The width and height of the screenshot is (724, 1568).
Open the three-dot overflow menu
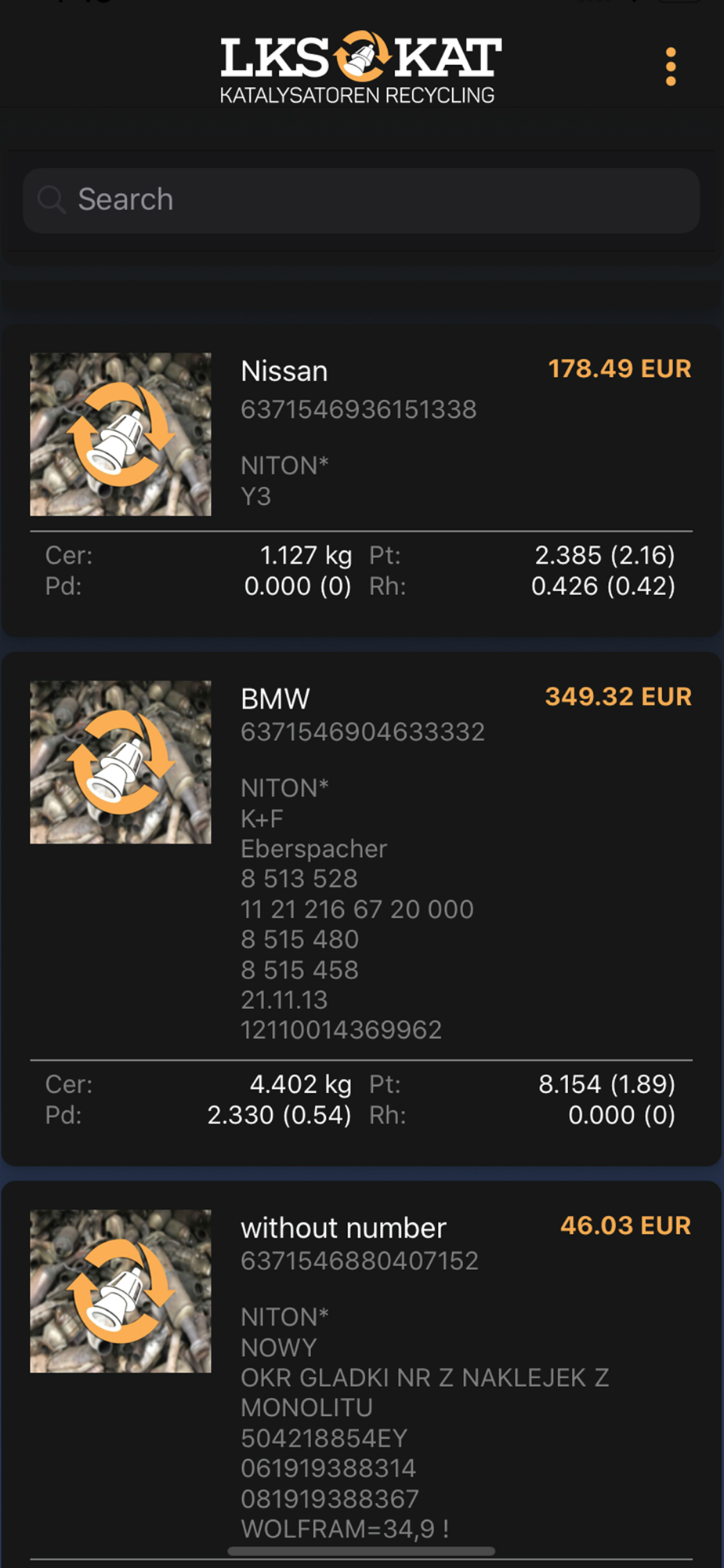(x=670, y=67)
